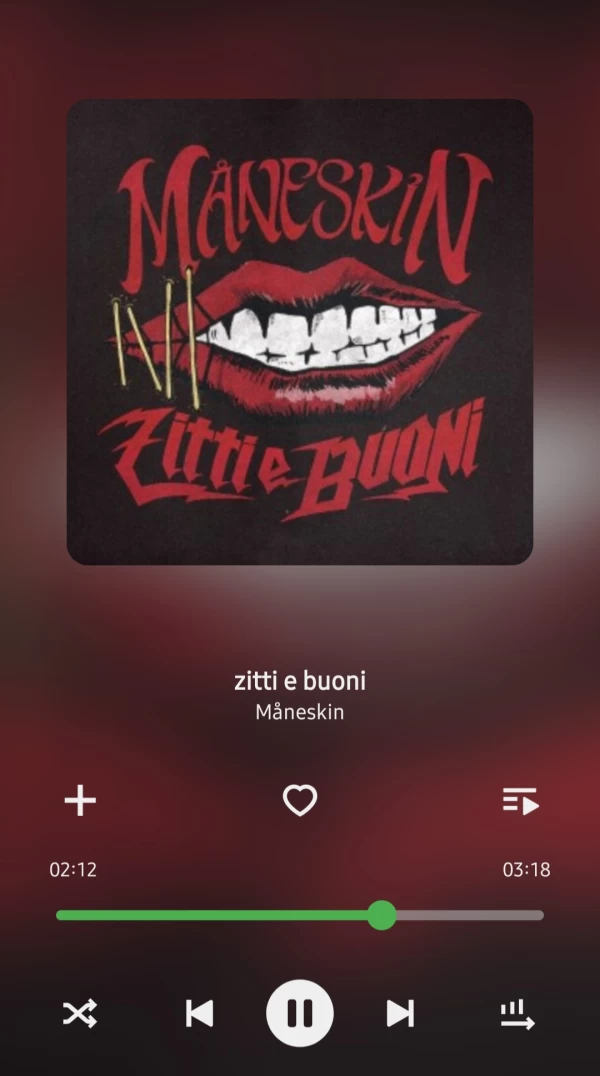The width and height of the screenshot is (600, 1076).
Task: Skip to the next track
Action: [x=400, y=1014]
